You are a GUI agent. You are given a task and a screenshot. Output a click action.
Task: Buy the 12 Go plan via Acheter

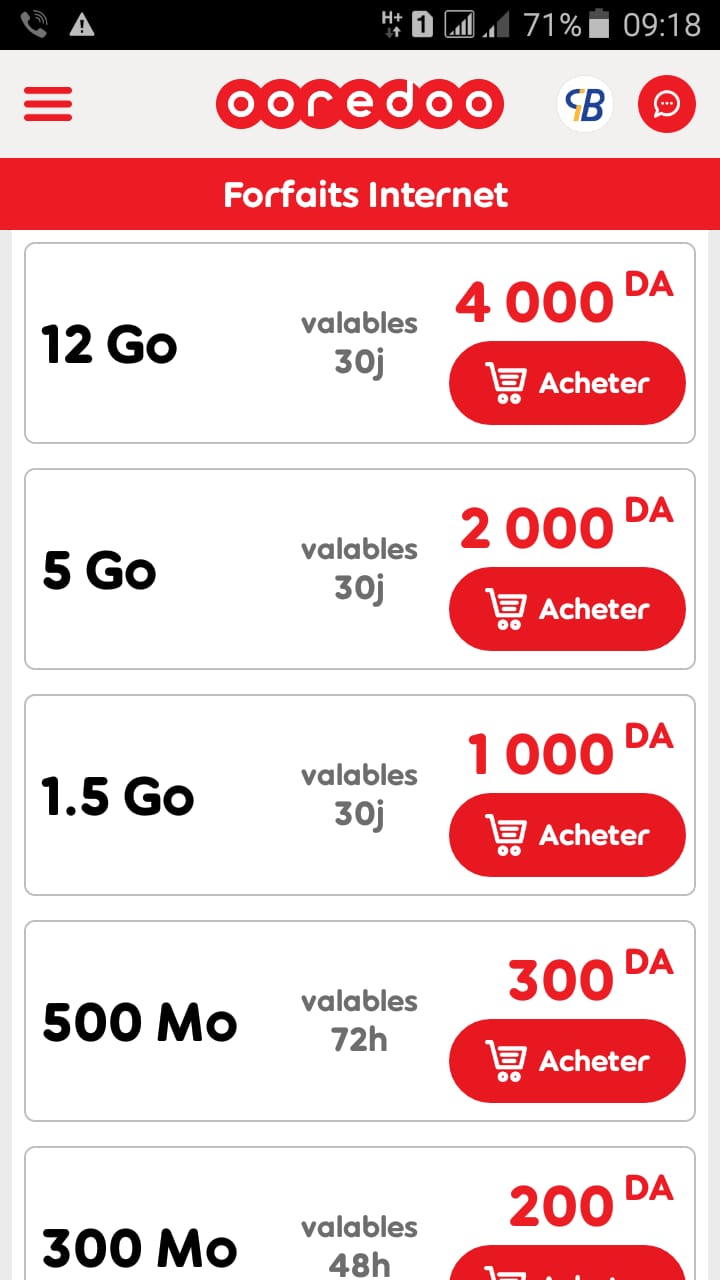(567, 383)
